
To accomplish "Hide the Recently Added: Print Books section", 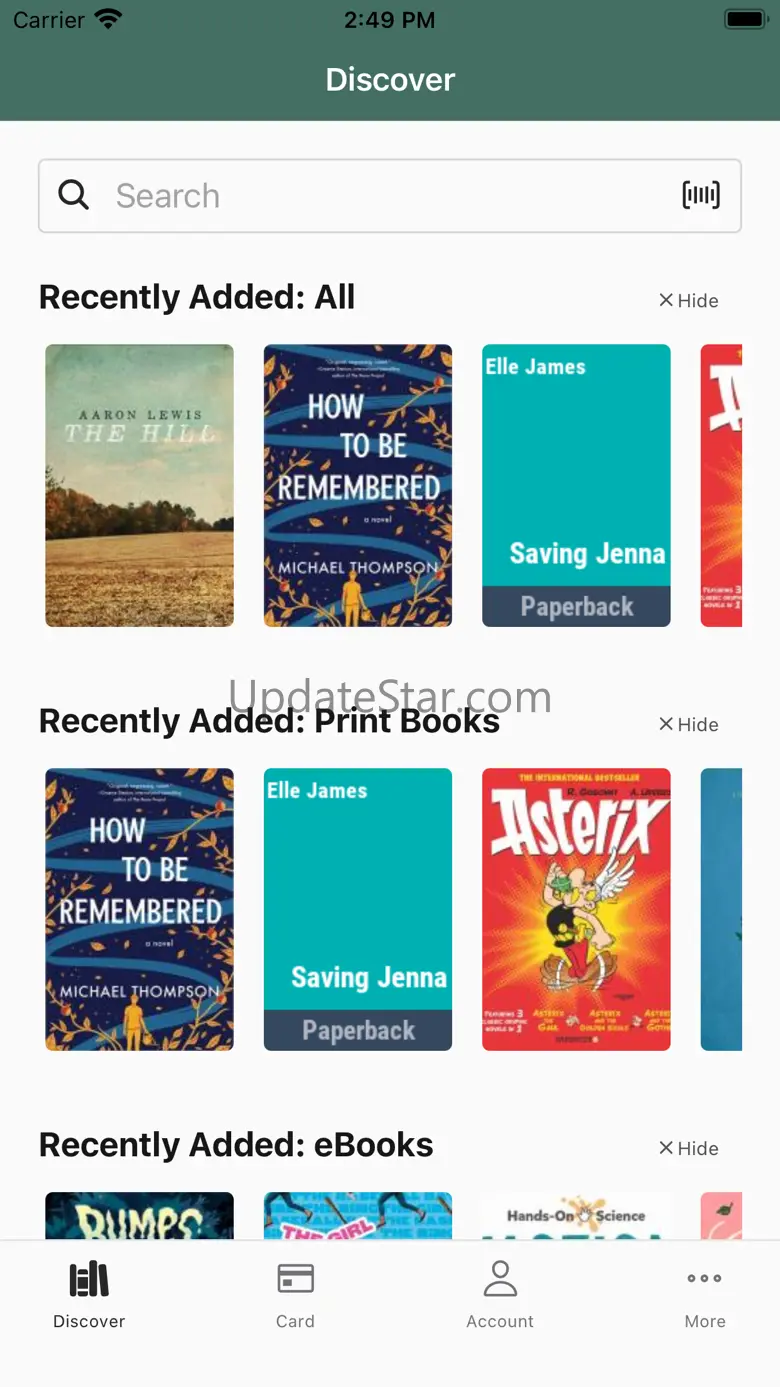I will tap(688, 725).
